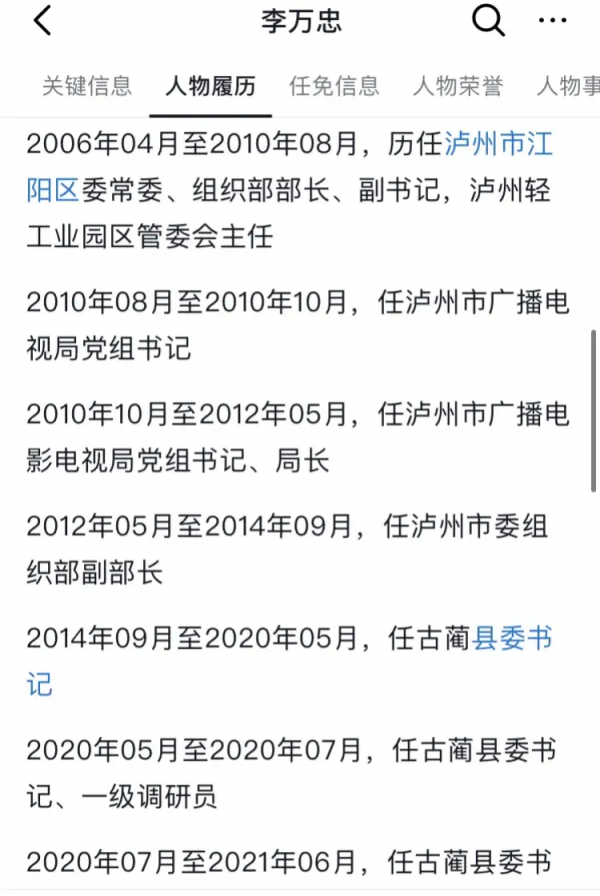Switch to the 关键信息 tab
The height and width of the screenshot is (896, 600).
(87, 86)
